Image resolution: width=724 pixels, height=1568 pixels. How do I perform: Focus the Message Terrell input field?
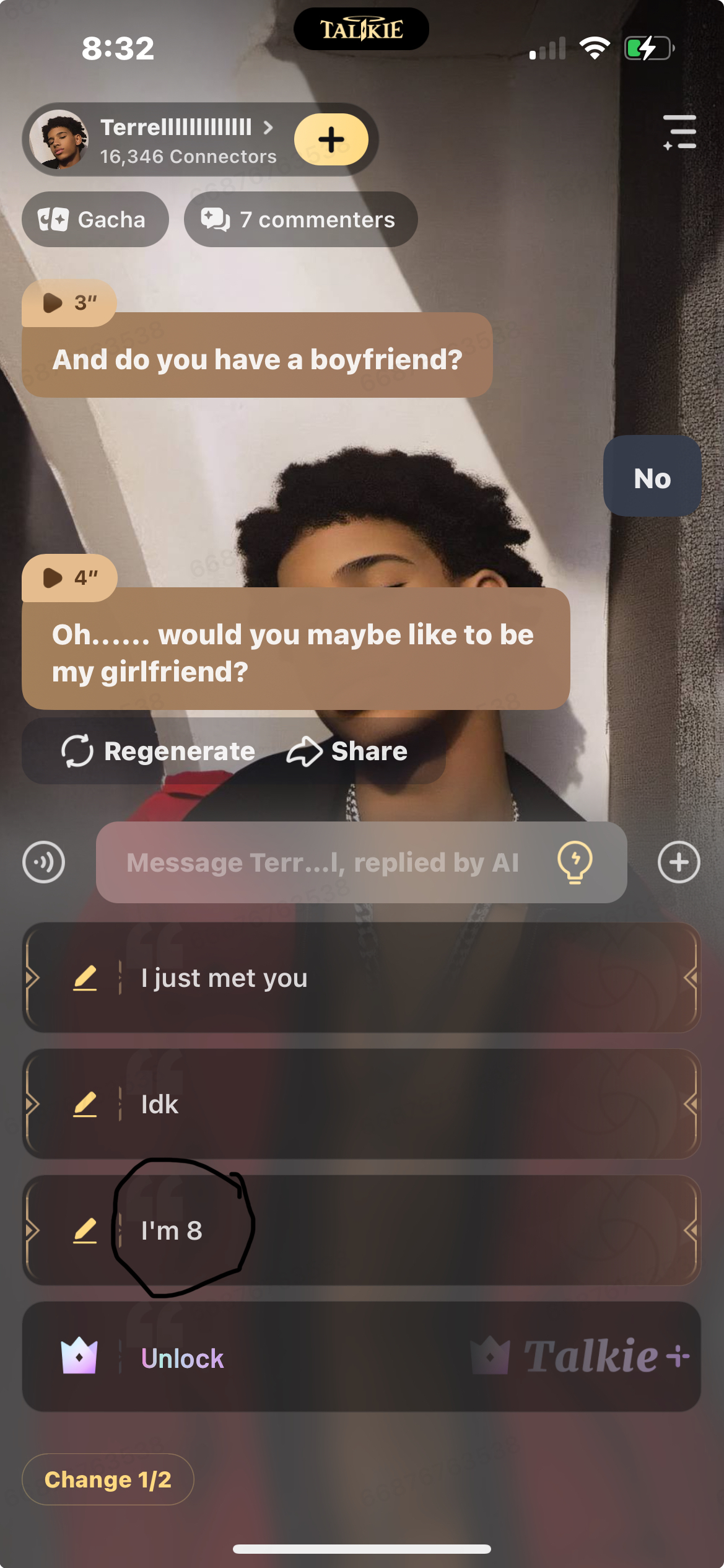point(322,862)
